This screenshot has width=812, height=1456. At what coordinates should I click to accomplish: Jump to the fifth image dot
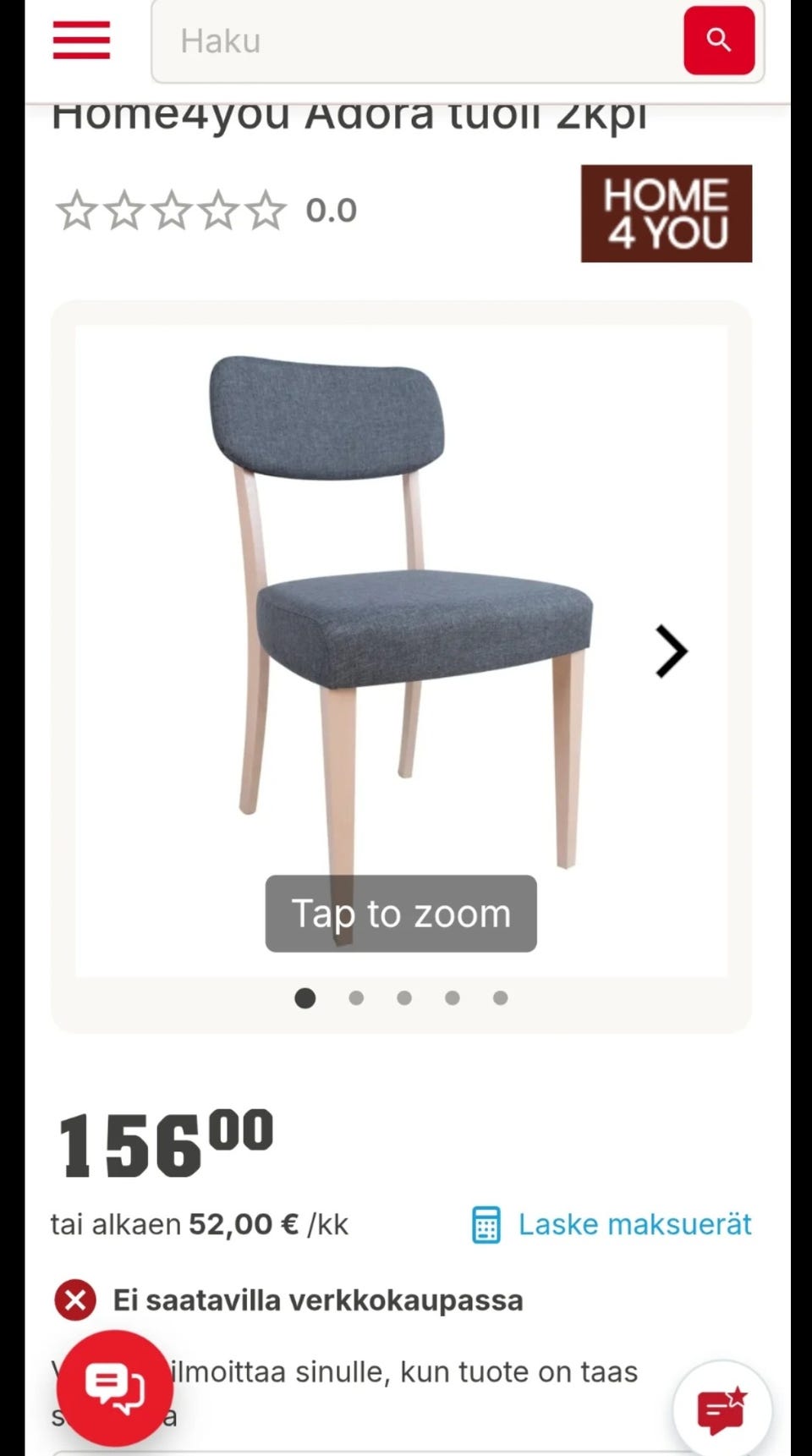click(x=501, y=998)
